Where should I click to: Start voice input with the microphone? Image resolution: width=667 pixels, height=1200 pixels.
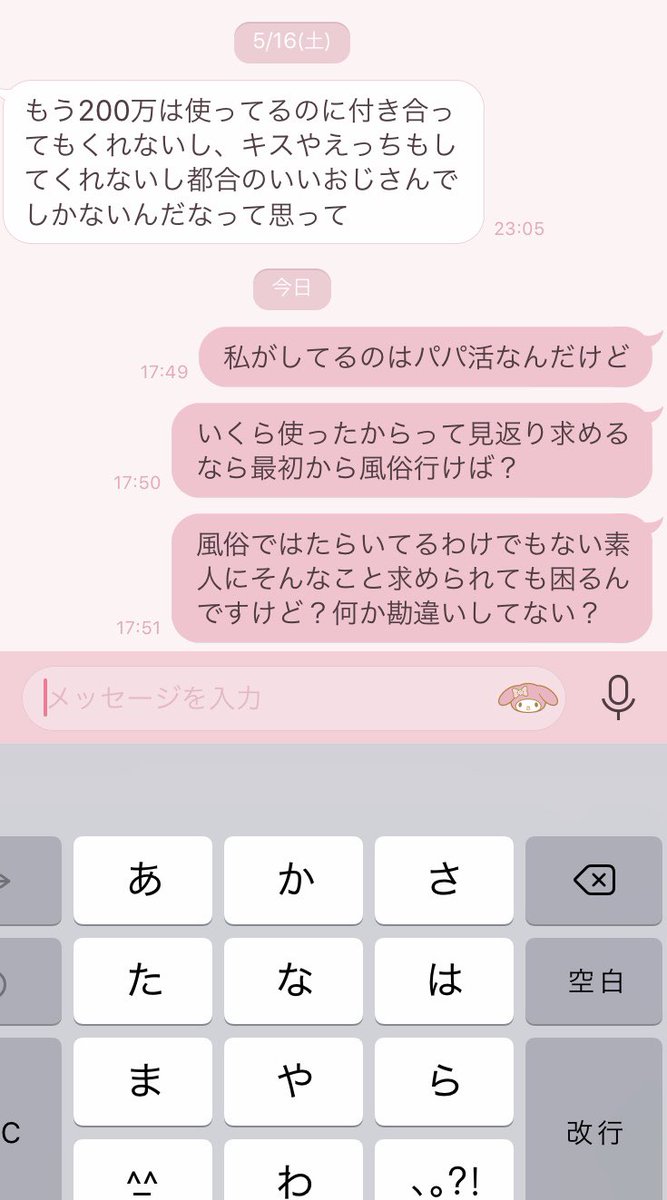point(618,697)
